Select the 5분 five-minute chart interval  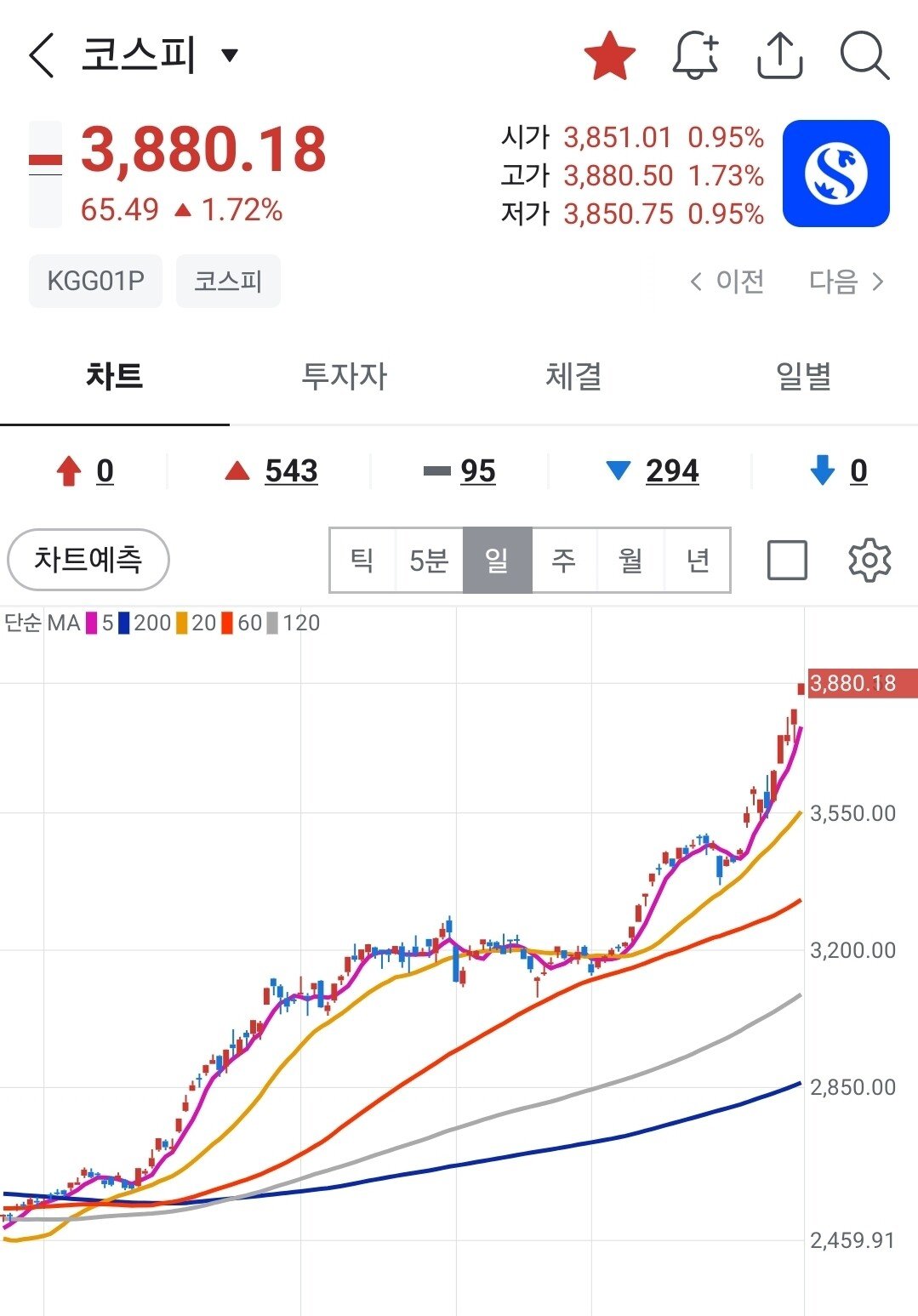click(x=430, y=559)
